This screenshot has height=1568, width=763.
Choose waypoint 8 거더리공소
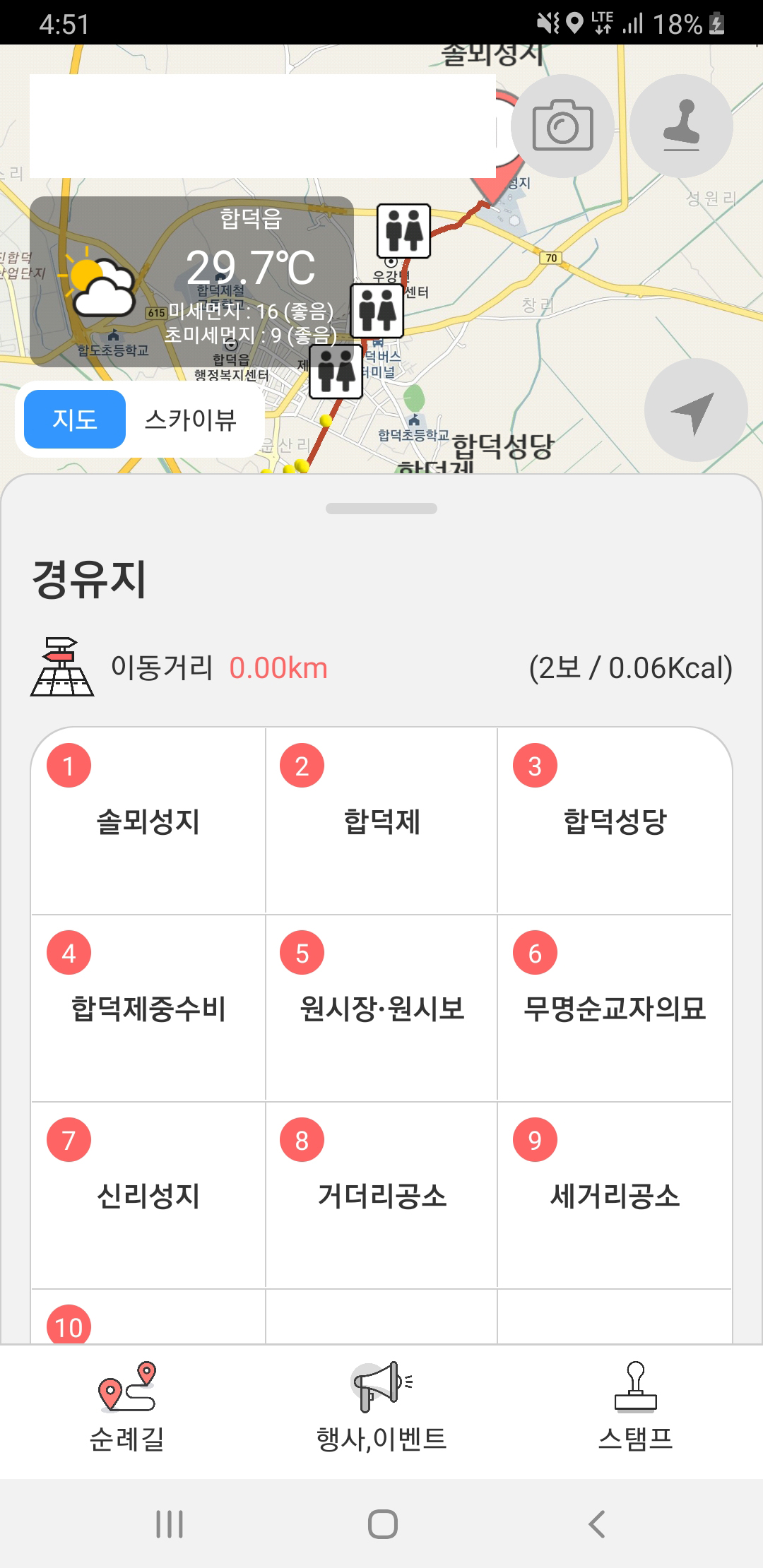[381, 1195]
